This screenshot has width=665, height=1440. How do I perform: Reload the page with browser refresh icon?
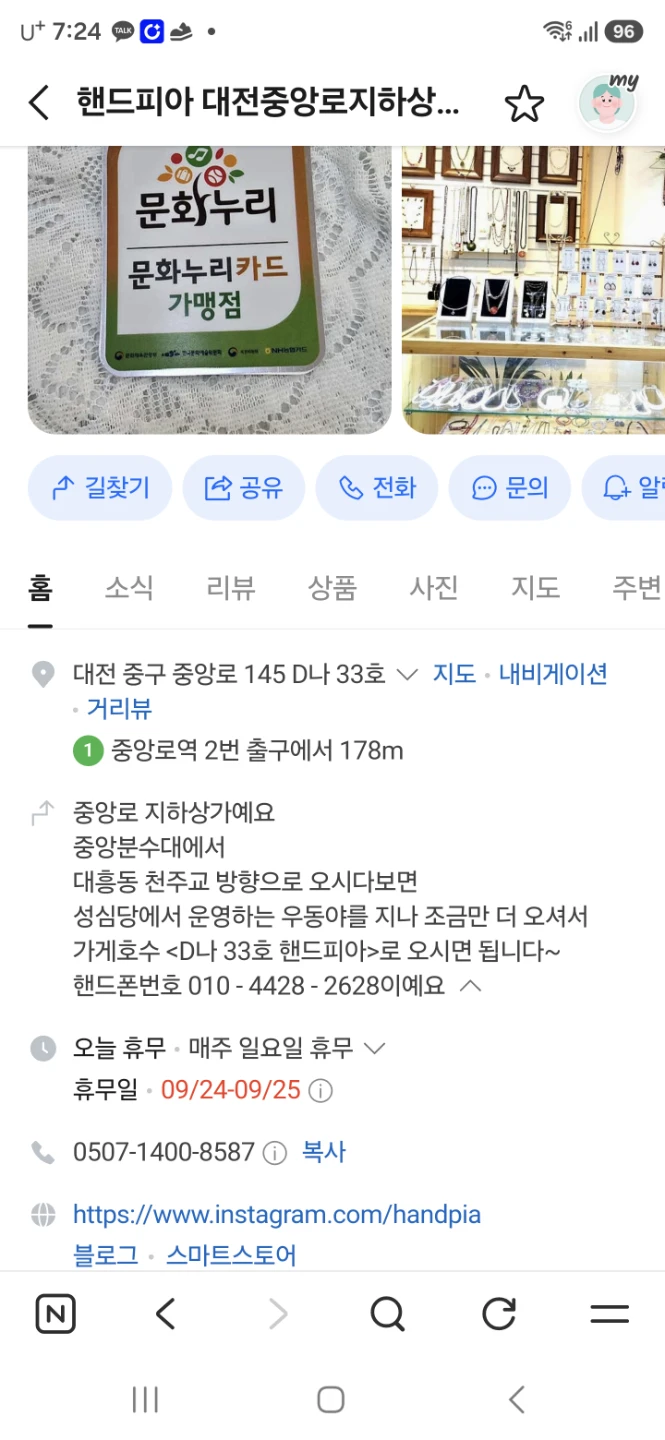[x=498, y=1313]
